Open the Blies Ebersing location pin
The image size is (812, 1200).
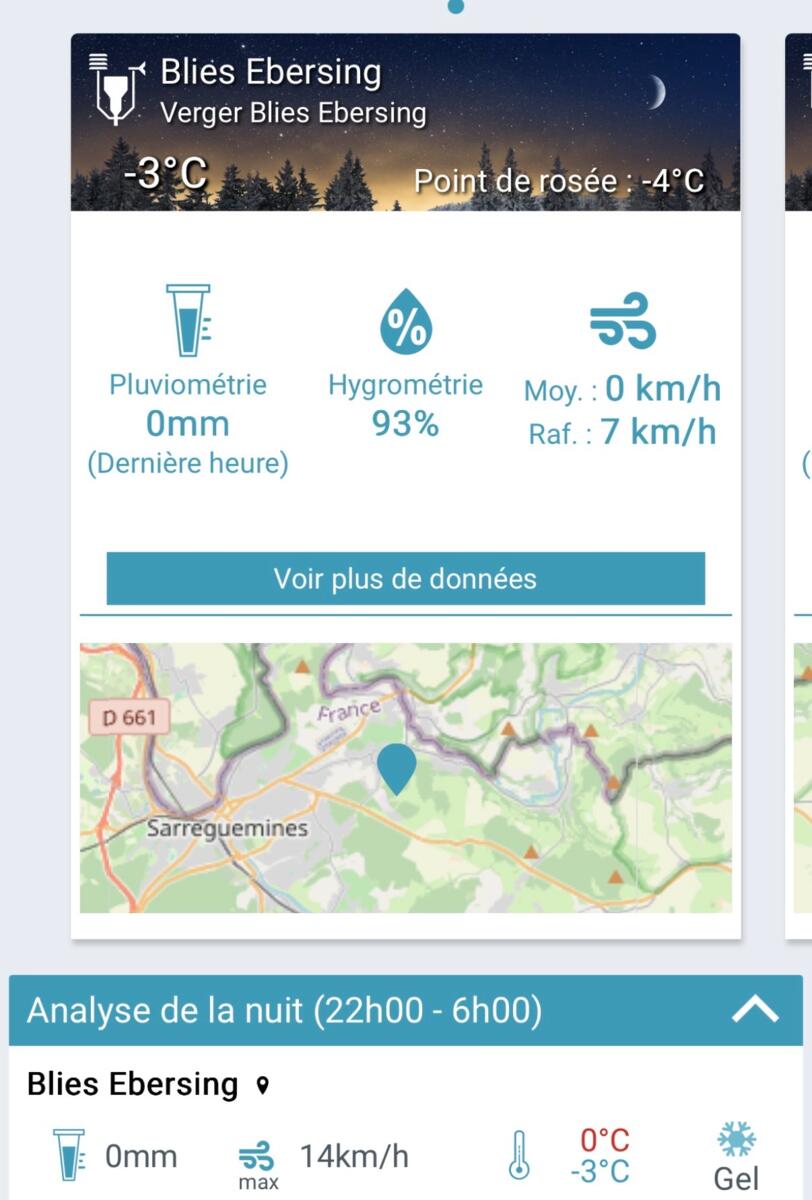tap(263, 1085)
